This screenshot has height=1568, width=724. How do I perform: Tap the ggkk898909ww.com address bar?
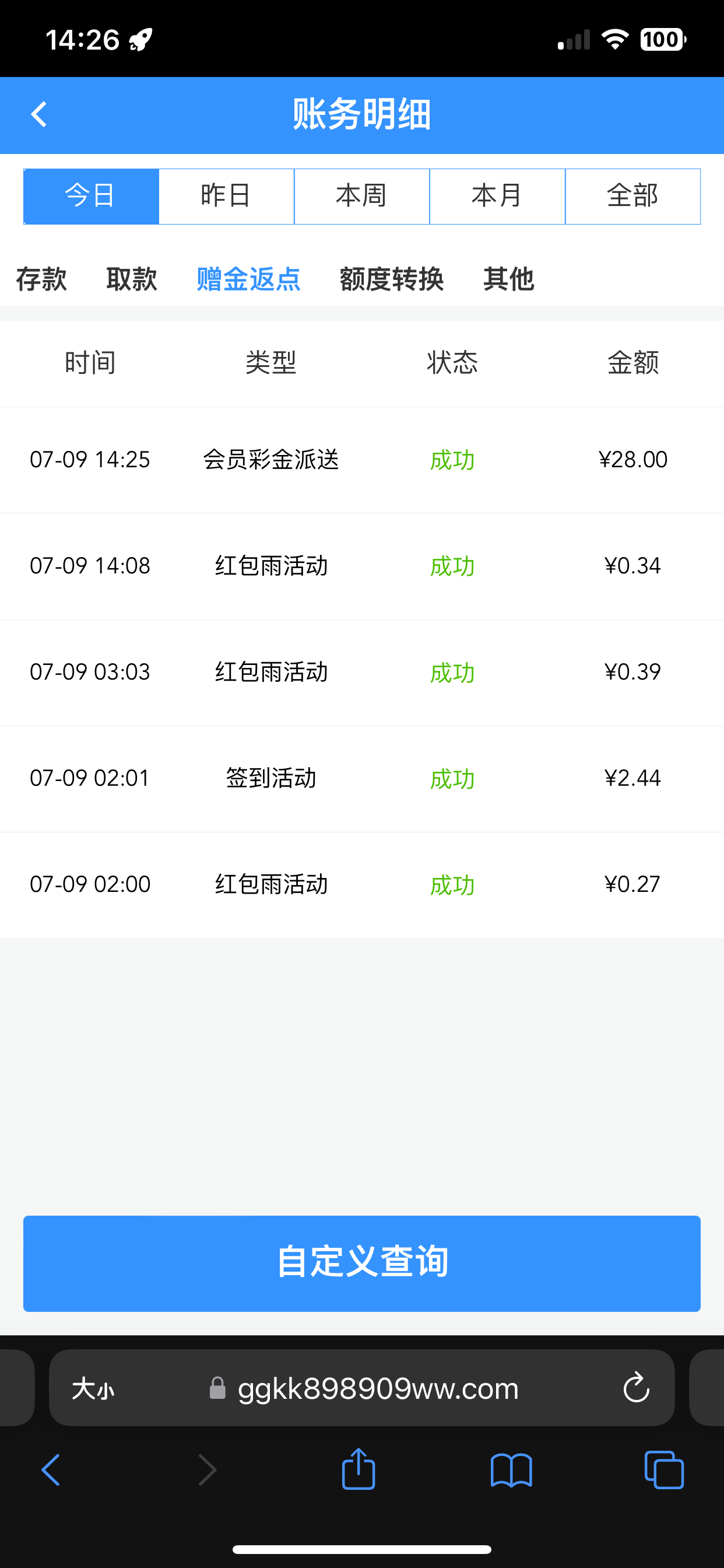(377, 1389)
